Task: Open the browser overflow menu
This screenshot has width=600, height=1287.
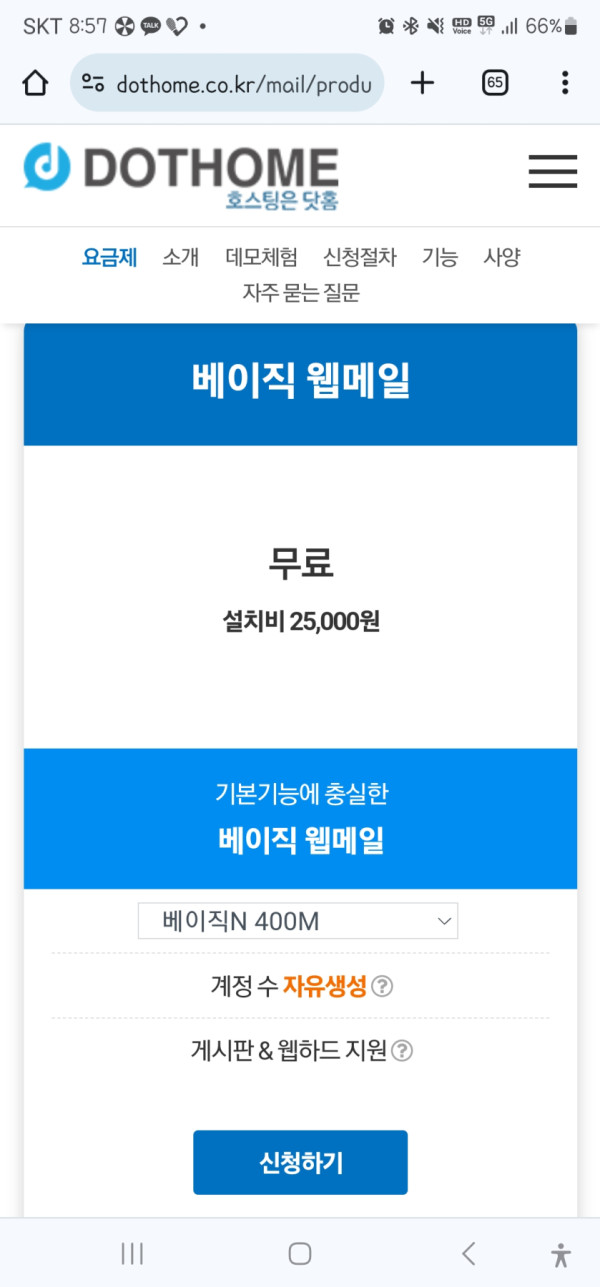Action: 565,83
